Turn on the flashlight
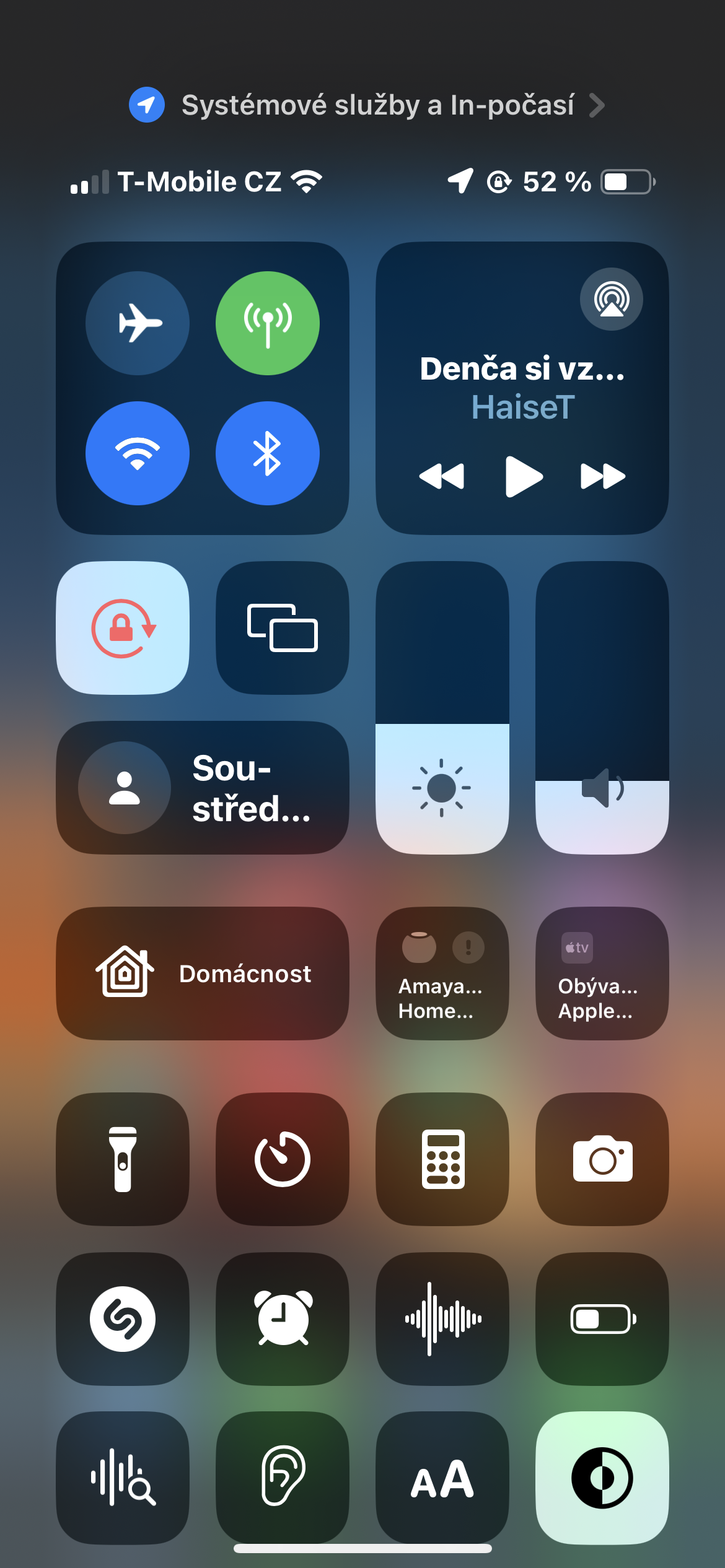 click(123, 1159)
